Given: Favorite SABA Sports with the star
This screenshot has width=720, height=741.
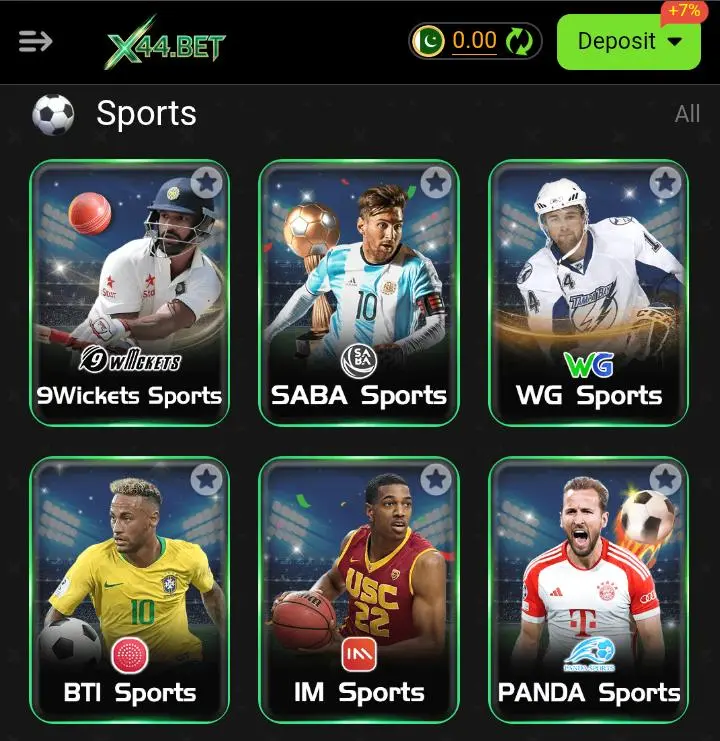Looking at the screenshot, I should pos(435,182).
